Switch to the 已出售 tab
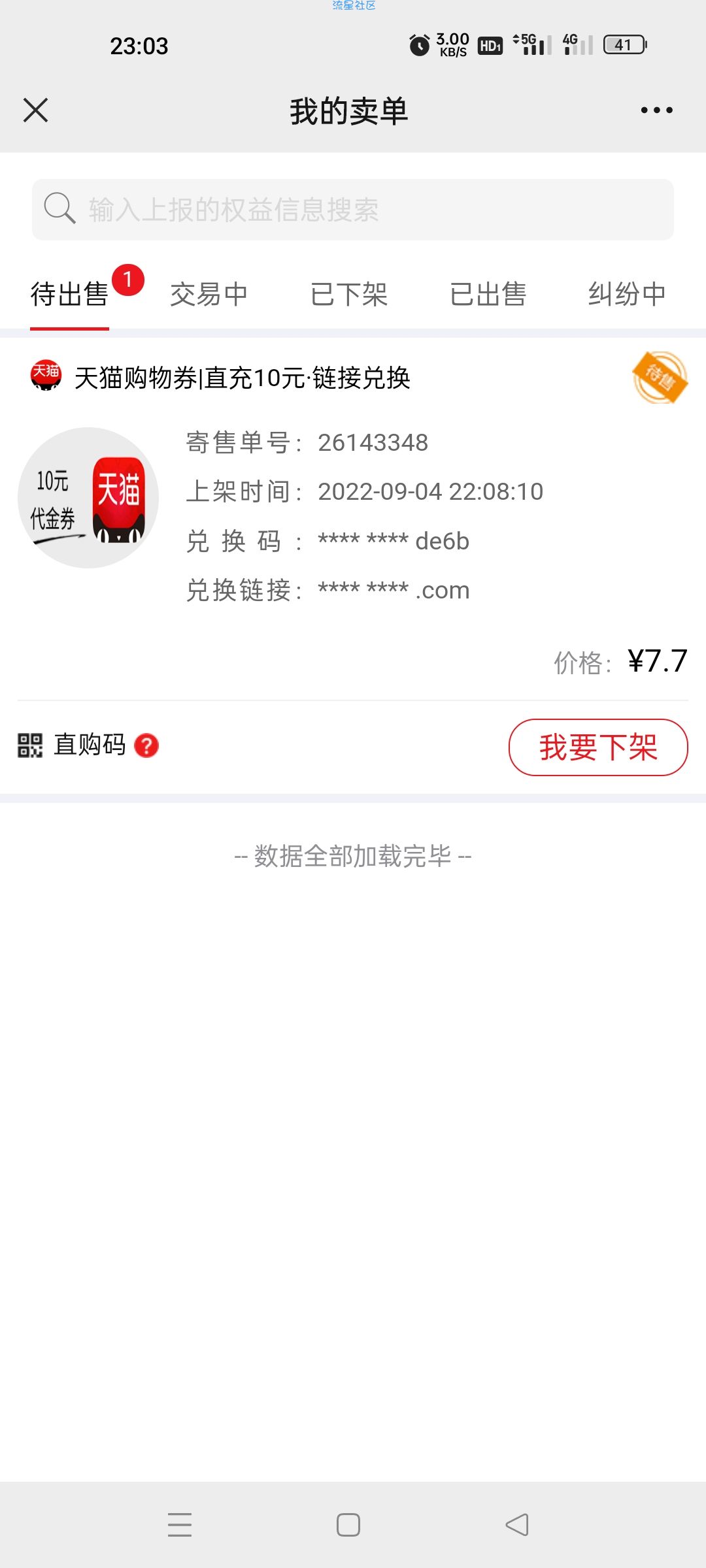Image resolution: width=706 pixels, height=1568 pixels. pyautogui.click(x=488, y=295)
